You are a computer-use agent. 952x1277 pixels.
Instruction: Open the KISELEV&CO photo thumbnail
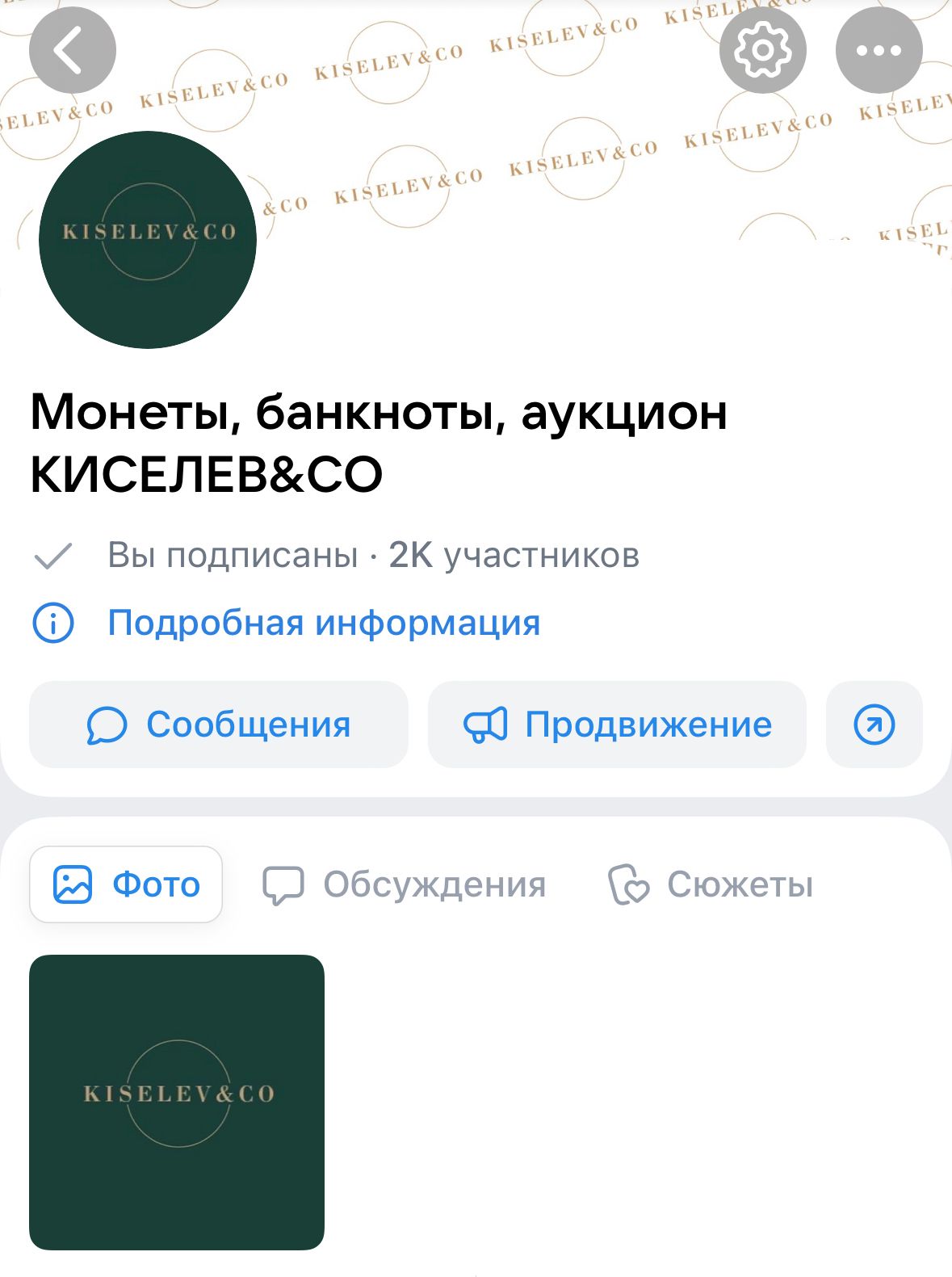(x=177, y=1102)
